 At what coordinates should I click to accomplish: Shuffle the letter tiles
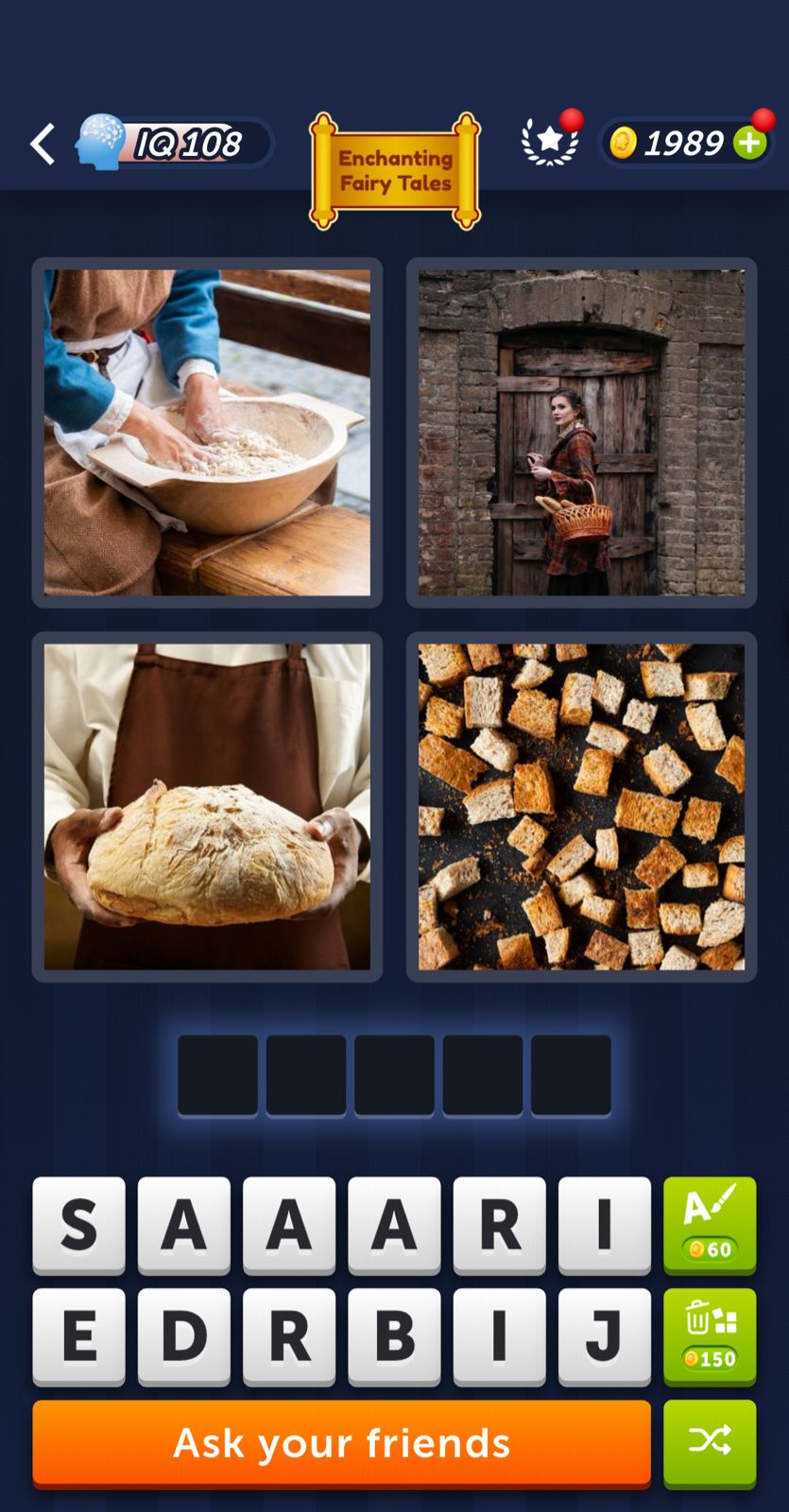coord(710,1441)
